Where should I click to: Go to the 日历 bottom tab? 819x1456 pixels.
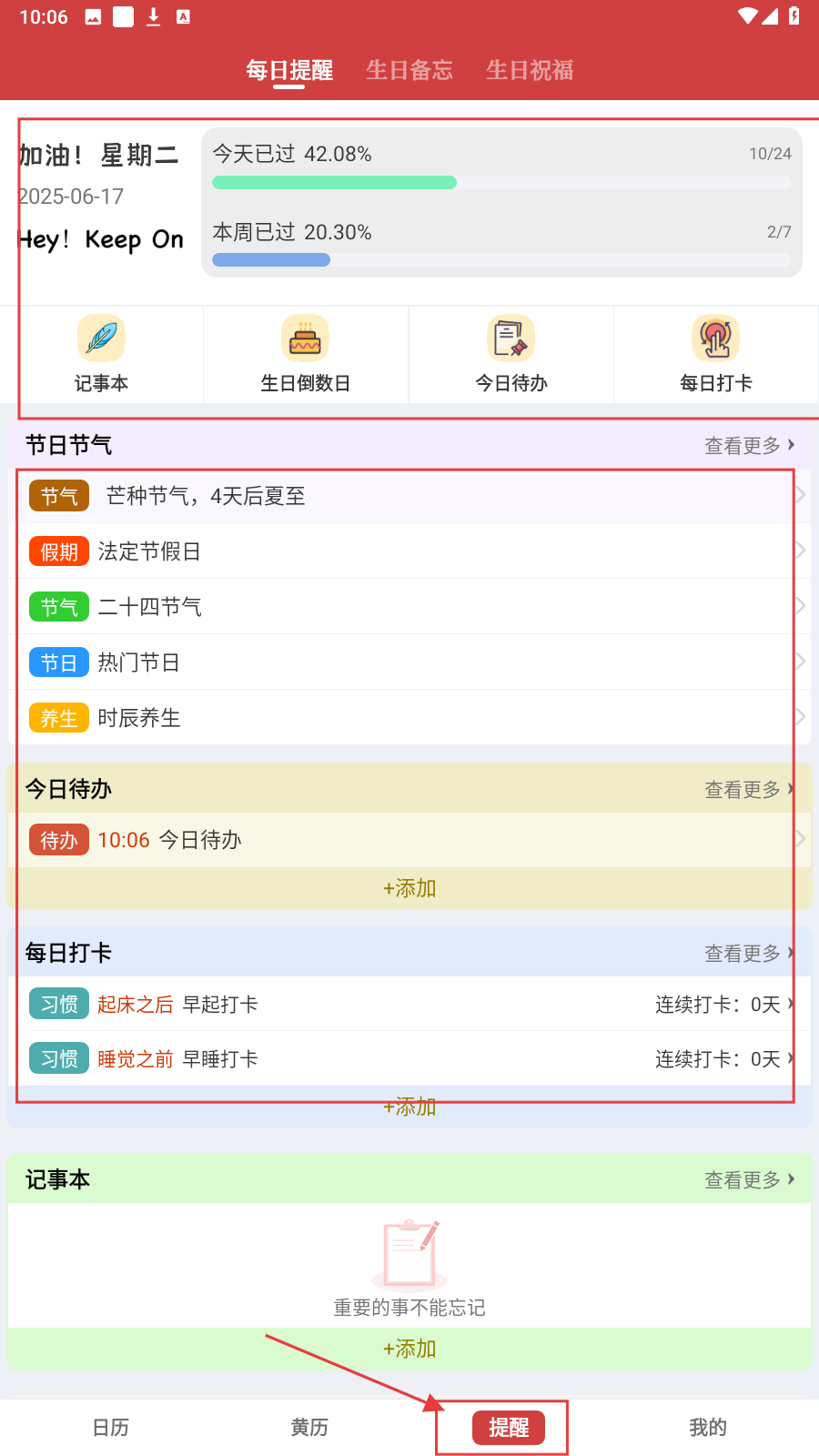[110, 1427]
